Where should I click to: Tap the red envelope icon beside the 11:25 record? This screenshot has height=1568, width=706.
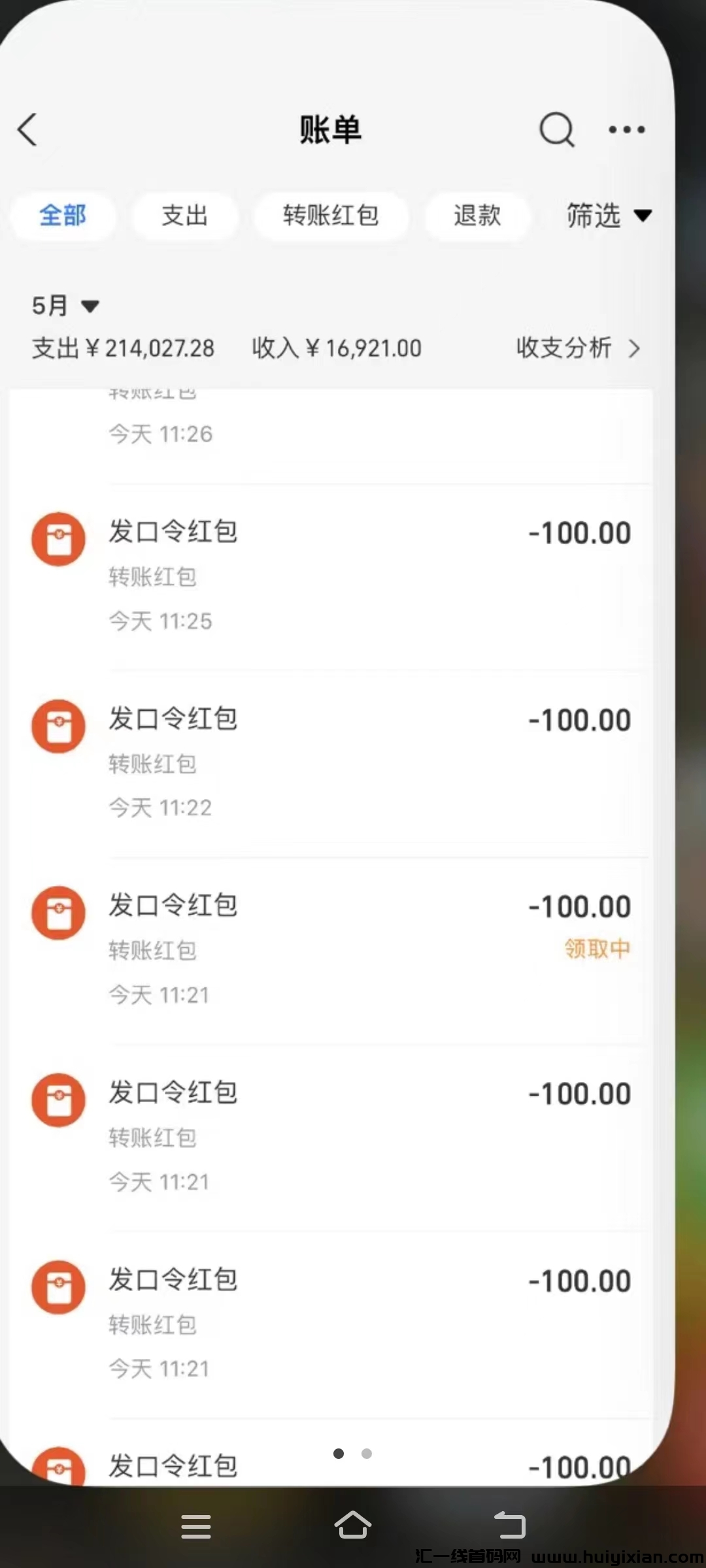[x=58, y=538]
